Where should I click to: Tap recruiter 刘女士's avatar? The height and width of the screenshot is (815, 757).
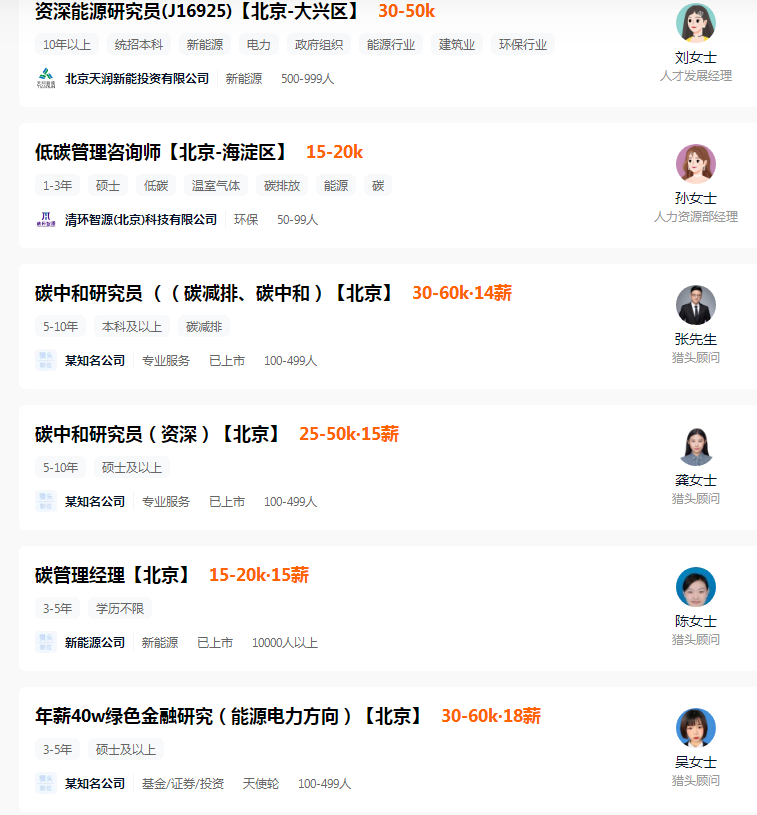696,22
